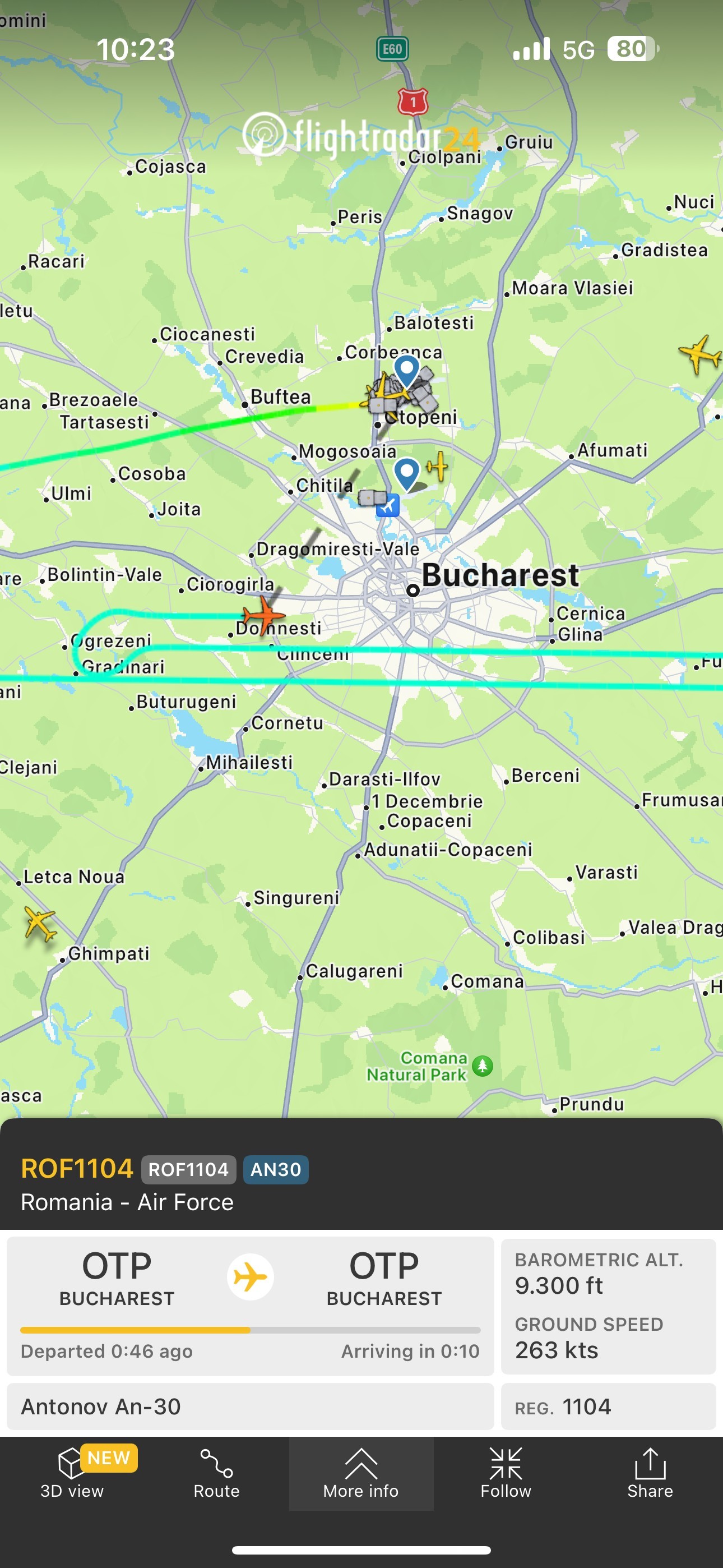Select the small yellow aircraft near Afumati road
This screenshot has height=1568, width=723.
(438, 467)
